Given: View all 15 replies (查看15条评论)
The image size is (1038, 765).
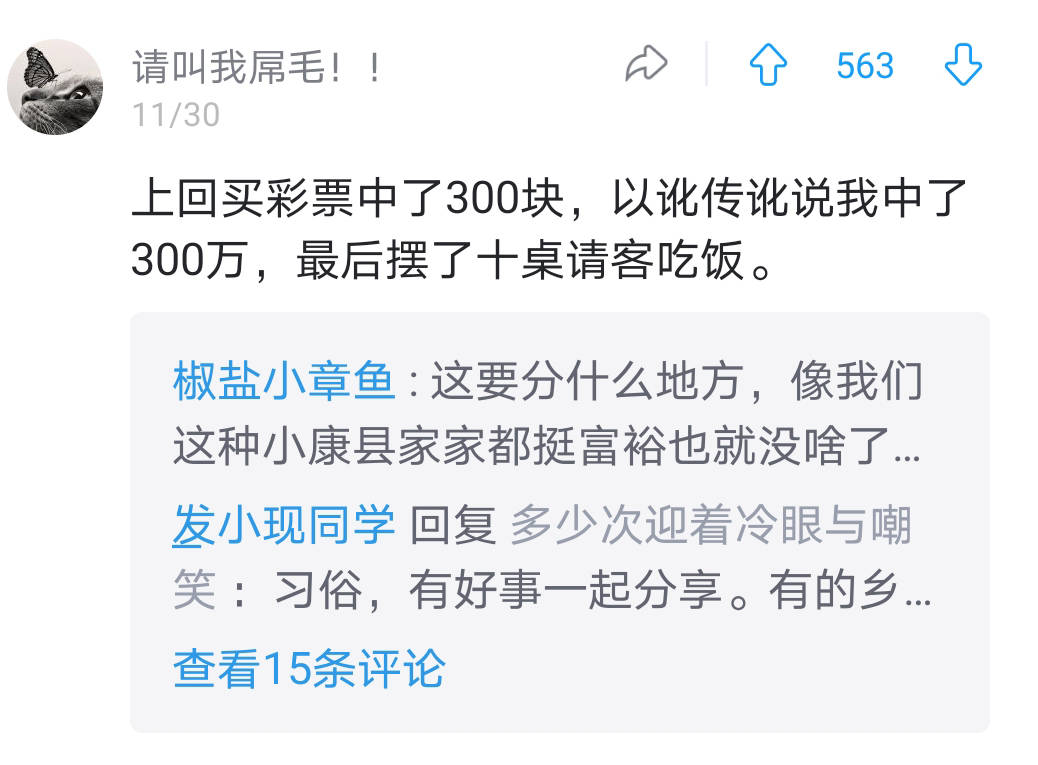Looking at the screenshot, I should click(x=308, y=669).
